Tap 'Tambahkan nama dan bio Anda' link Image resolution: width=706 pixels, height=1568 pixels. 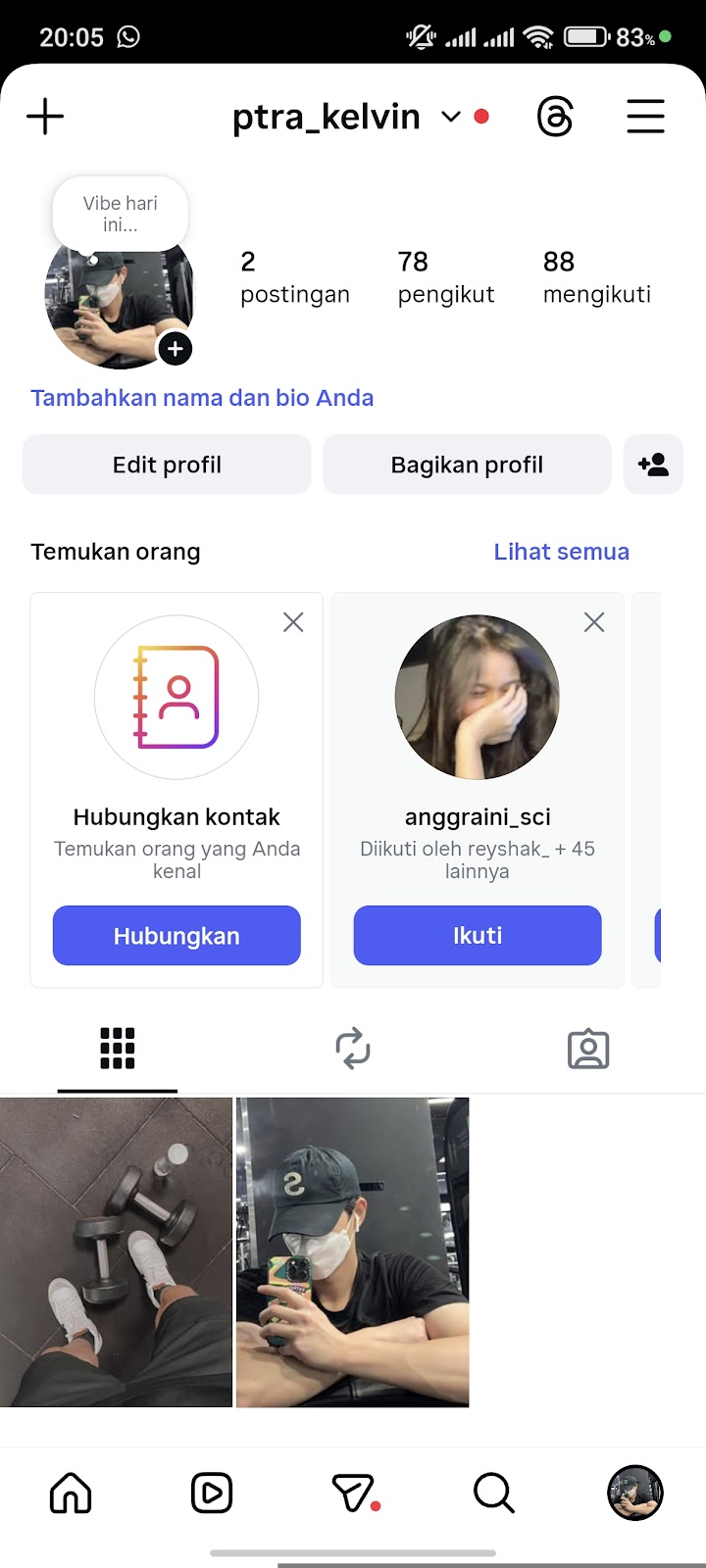tap(202, 398)
